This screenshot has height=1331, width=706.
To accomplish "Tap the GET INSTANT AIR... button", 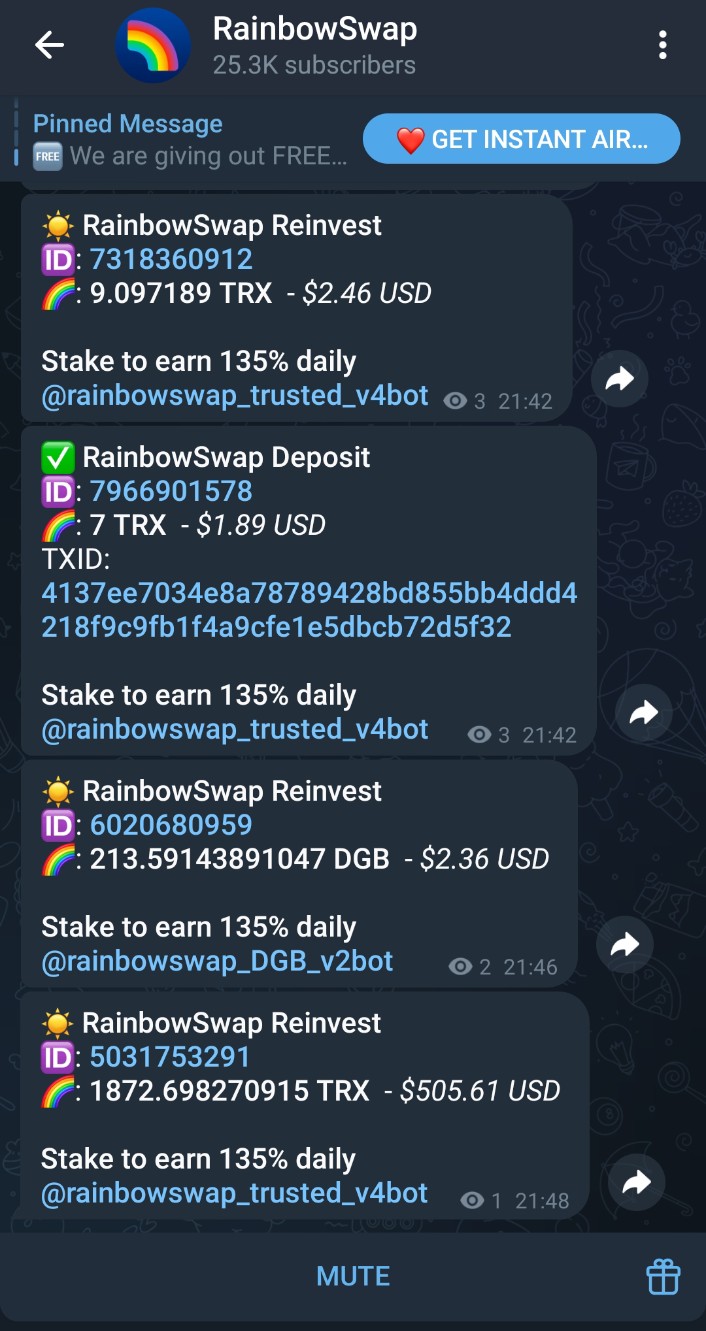I will (521, 139).
